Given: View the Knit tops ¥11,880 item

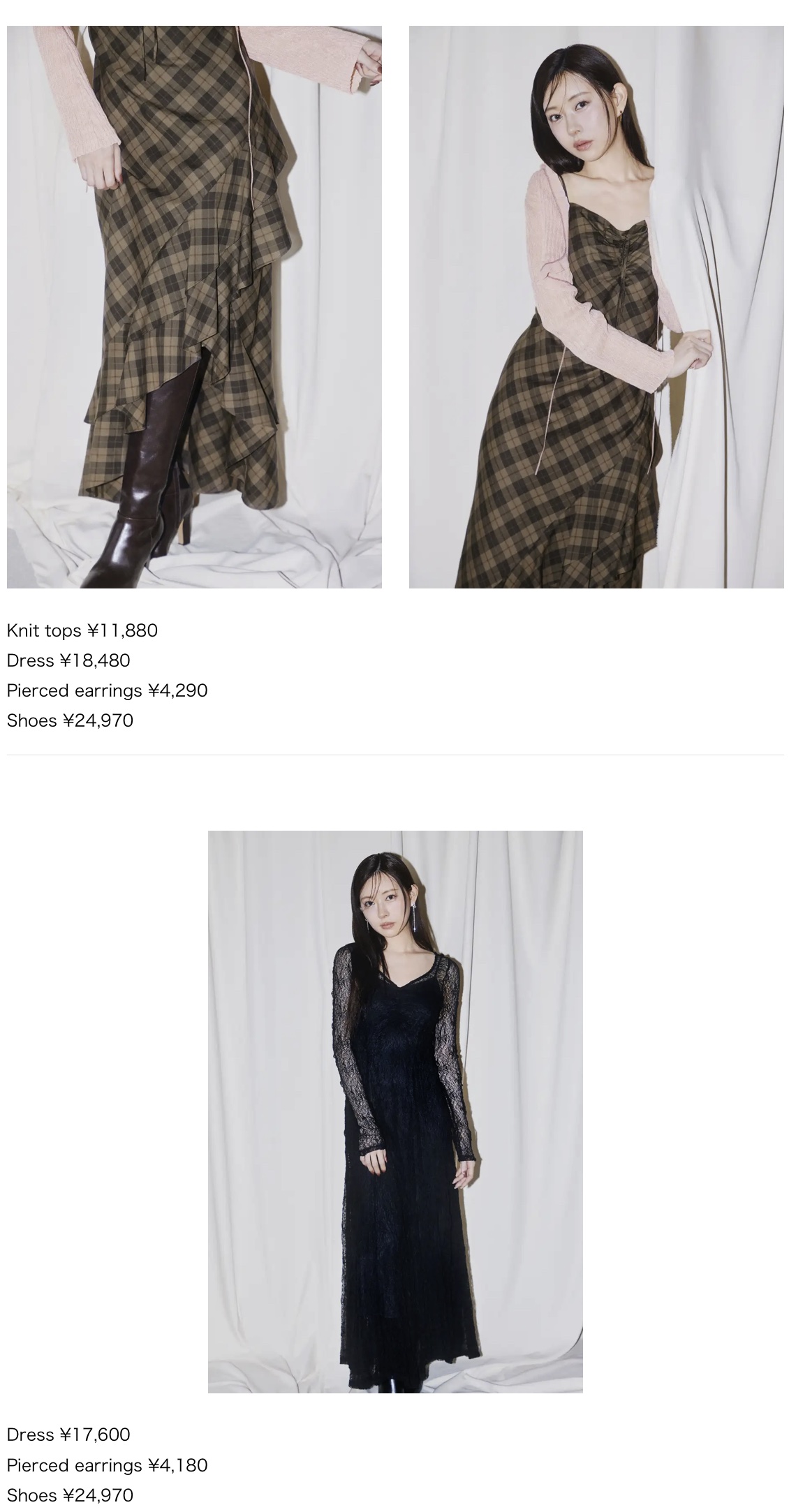Looking at the screenshot, I should [x=82, y=630].
